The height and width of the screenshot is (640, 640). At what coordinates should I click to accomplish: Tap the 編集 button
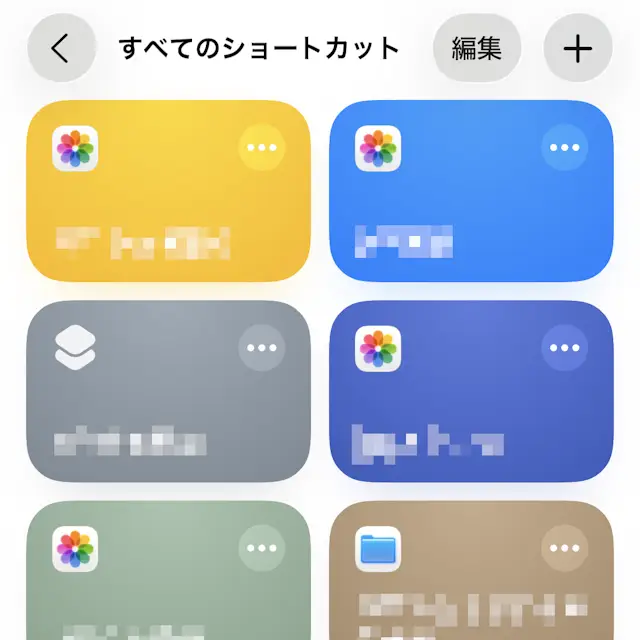[477, 48]
